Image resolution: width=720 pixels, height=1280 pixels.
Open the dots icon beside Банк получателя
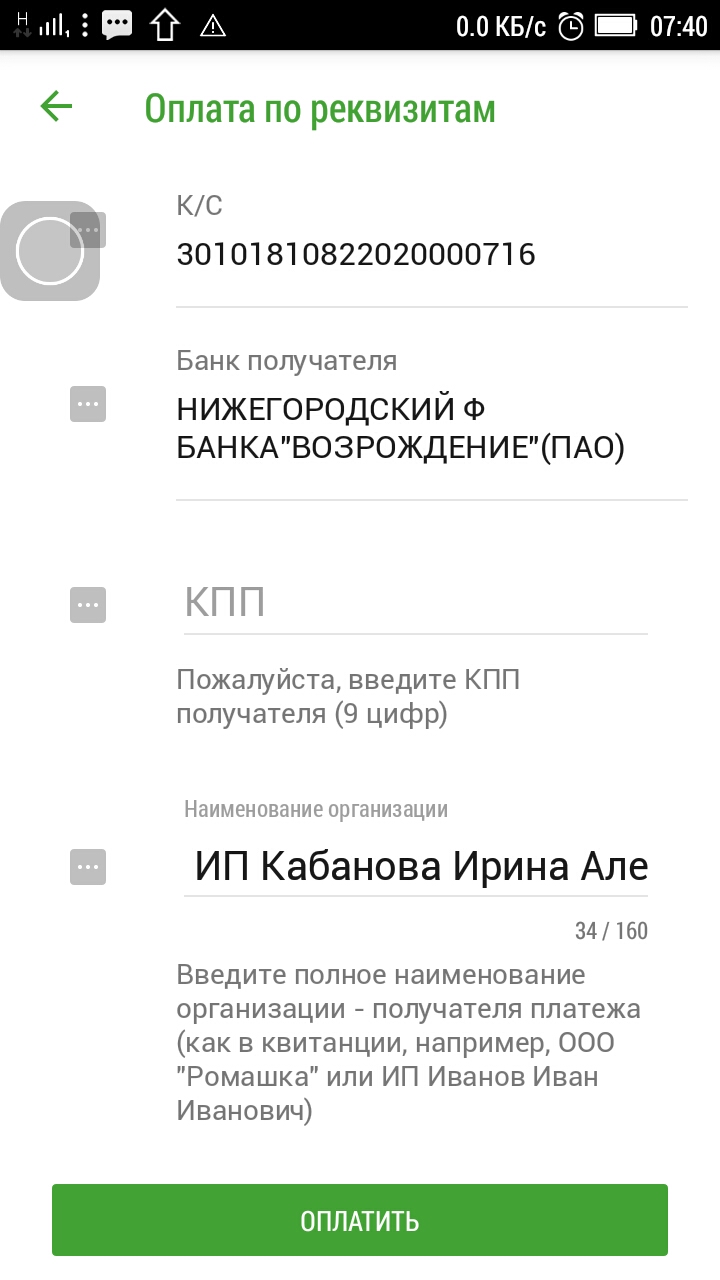pos(88,404)
